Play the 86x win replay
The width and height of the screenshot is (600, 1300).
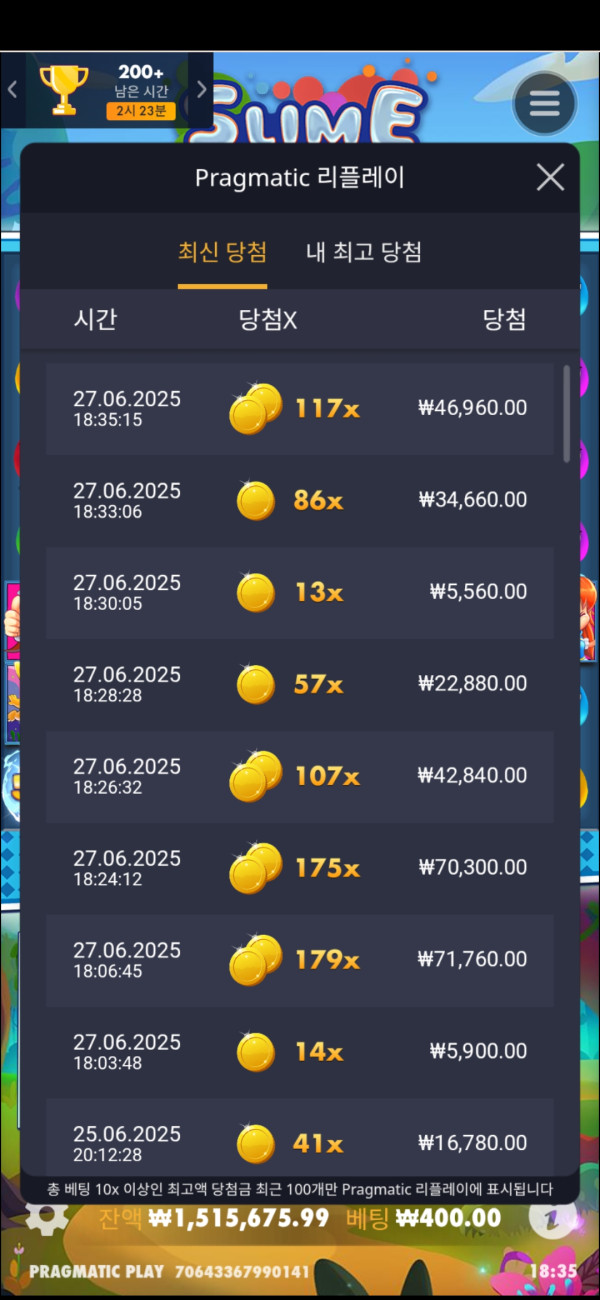(300, 500)
